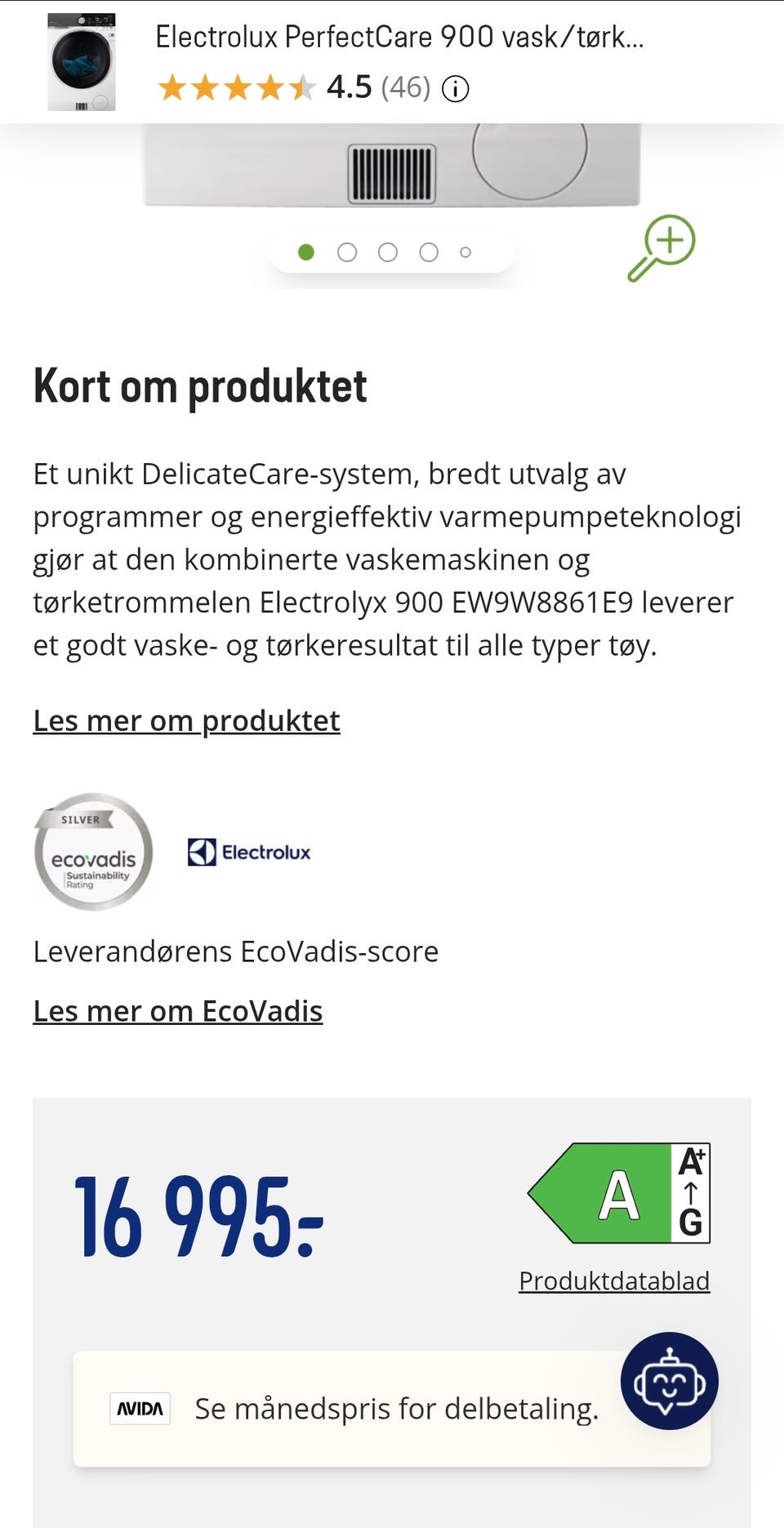The width and height of the screenshot is (784, 1528).
Task: Select the second image page dot
Action: 347,252
